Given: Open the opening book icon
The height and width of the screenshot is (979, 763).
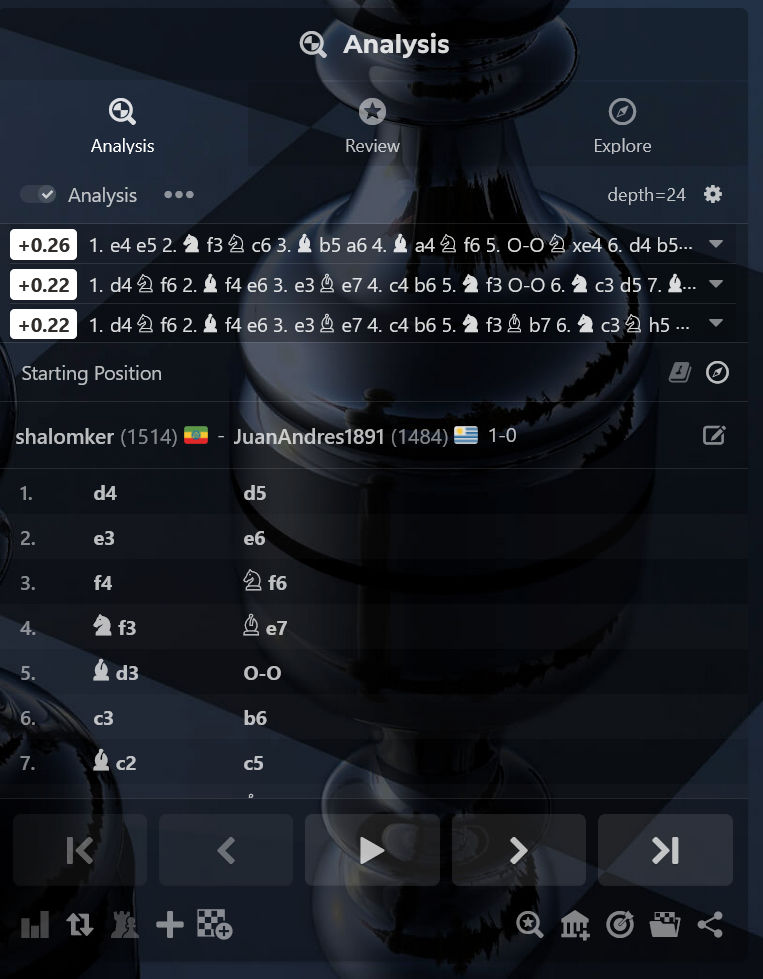Looking at the screenshot, I should 680,373.
